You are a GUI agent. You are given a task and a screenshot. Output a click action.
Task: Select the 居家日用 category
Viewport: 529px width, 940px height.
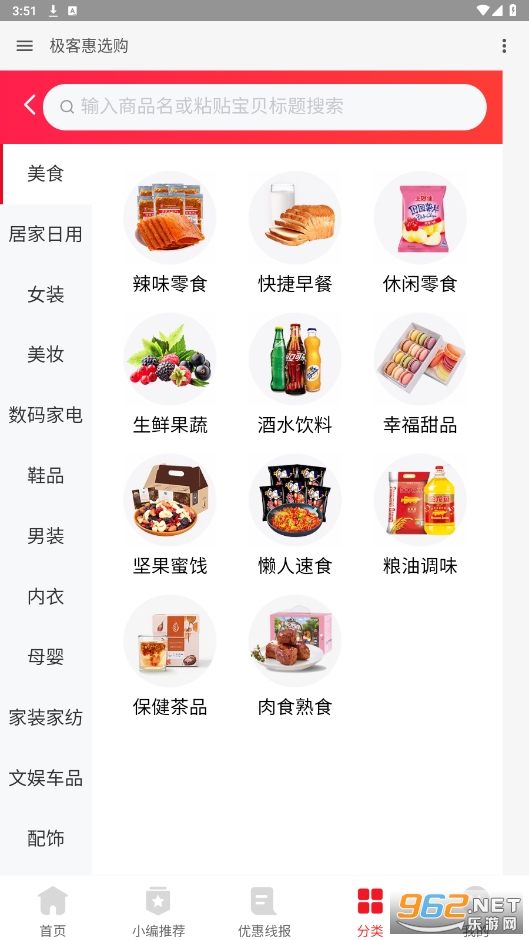46,234
